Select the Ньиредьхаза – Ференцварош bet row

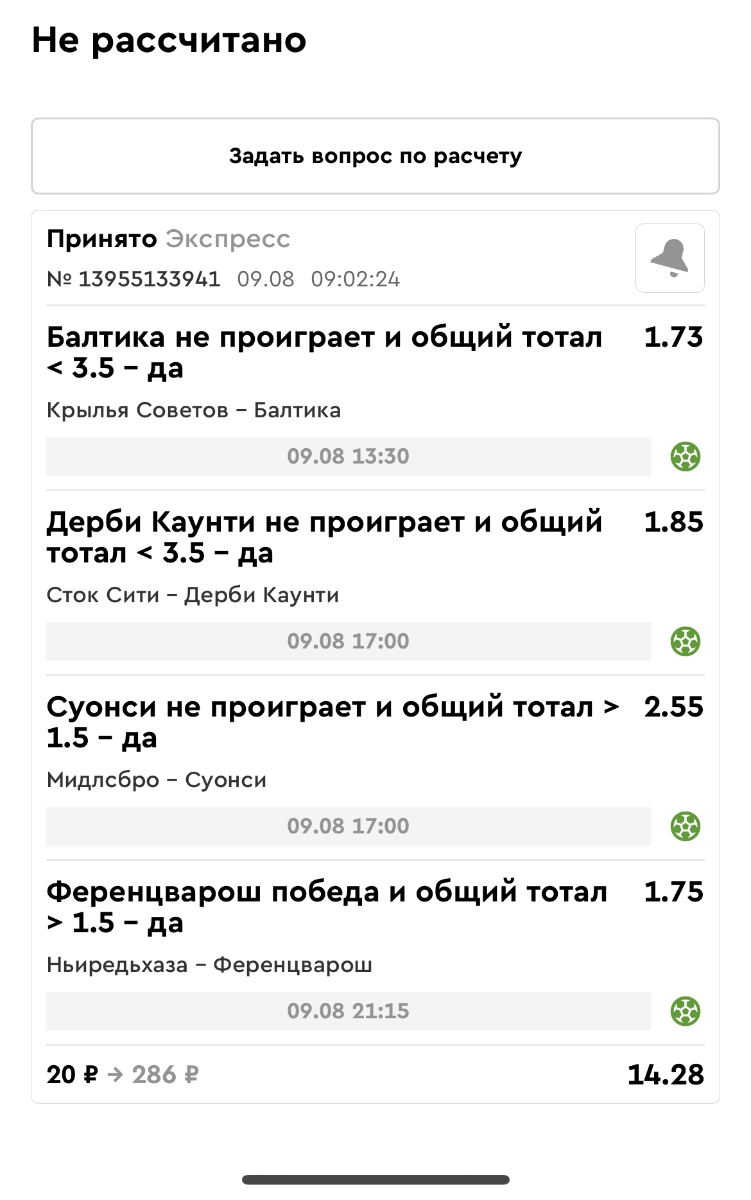coord(209,965)
